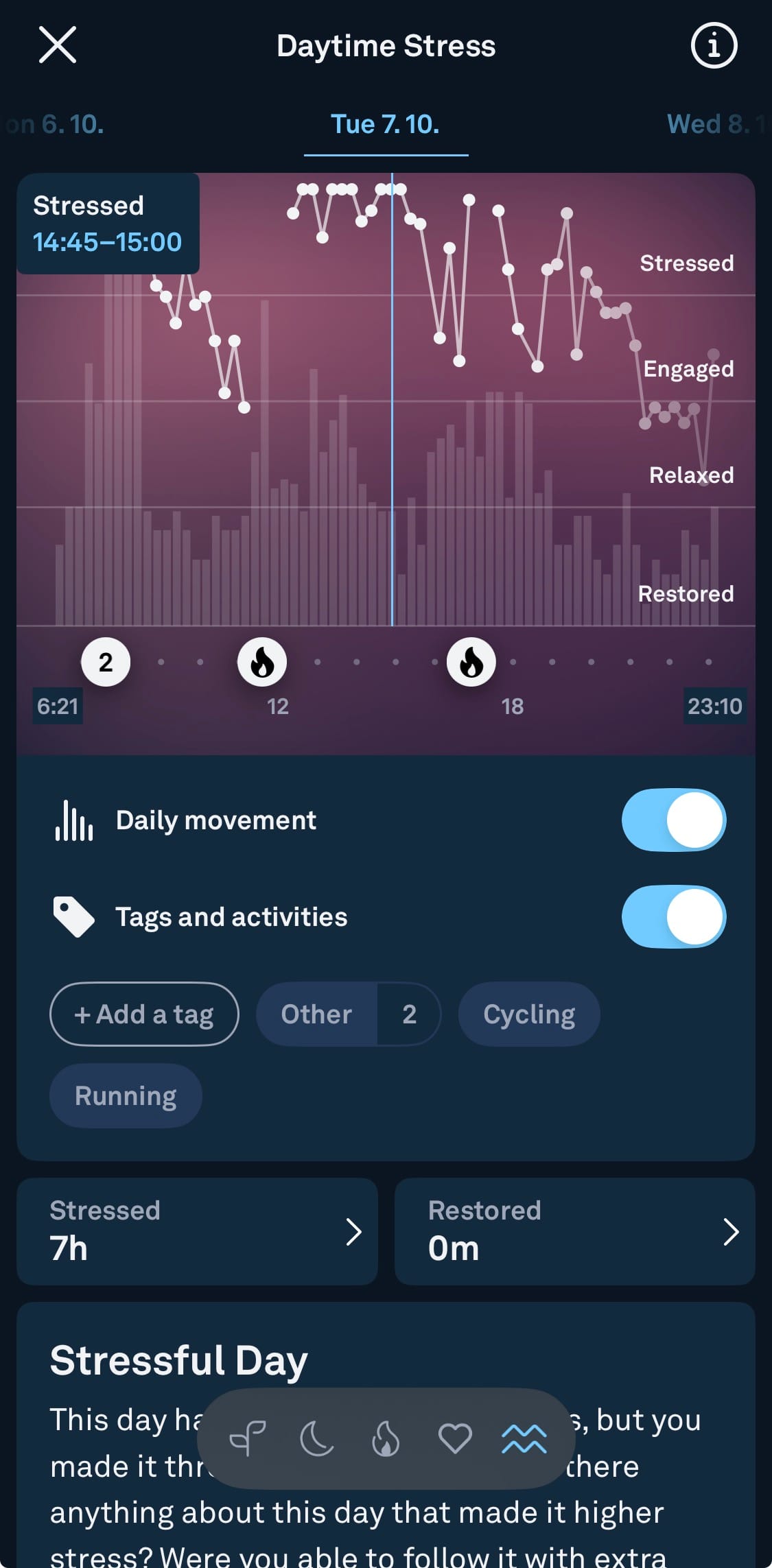This screenshot has width=772, height=1568.
Task: Switch to the moon sleep tab
Action: (317, 1438)
